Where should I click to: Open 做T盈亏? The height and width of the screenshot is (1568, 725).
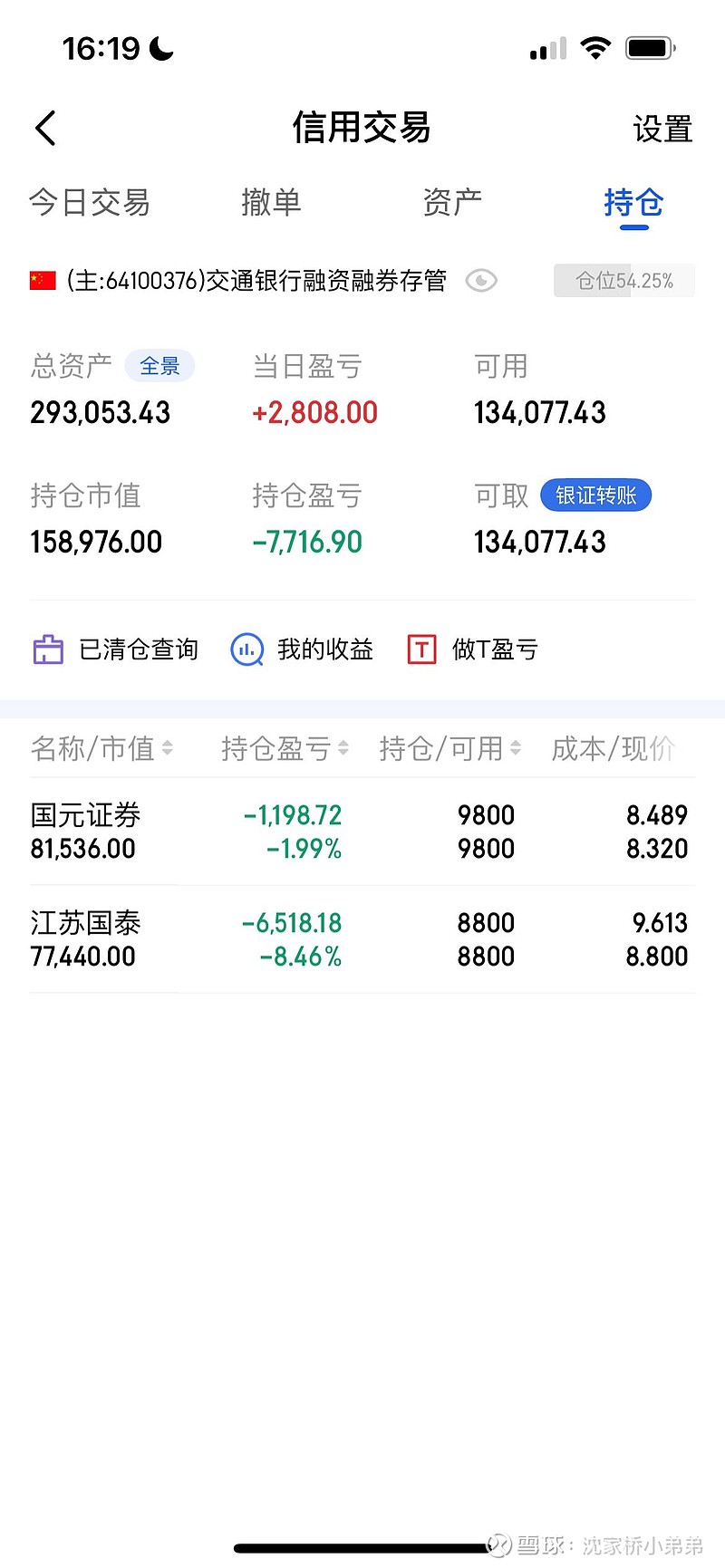(473, 649)
